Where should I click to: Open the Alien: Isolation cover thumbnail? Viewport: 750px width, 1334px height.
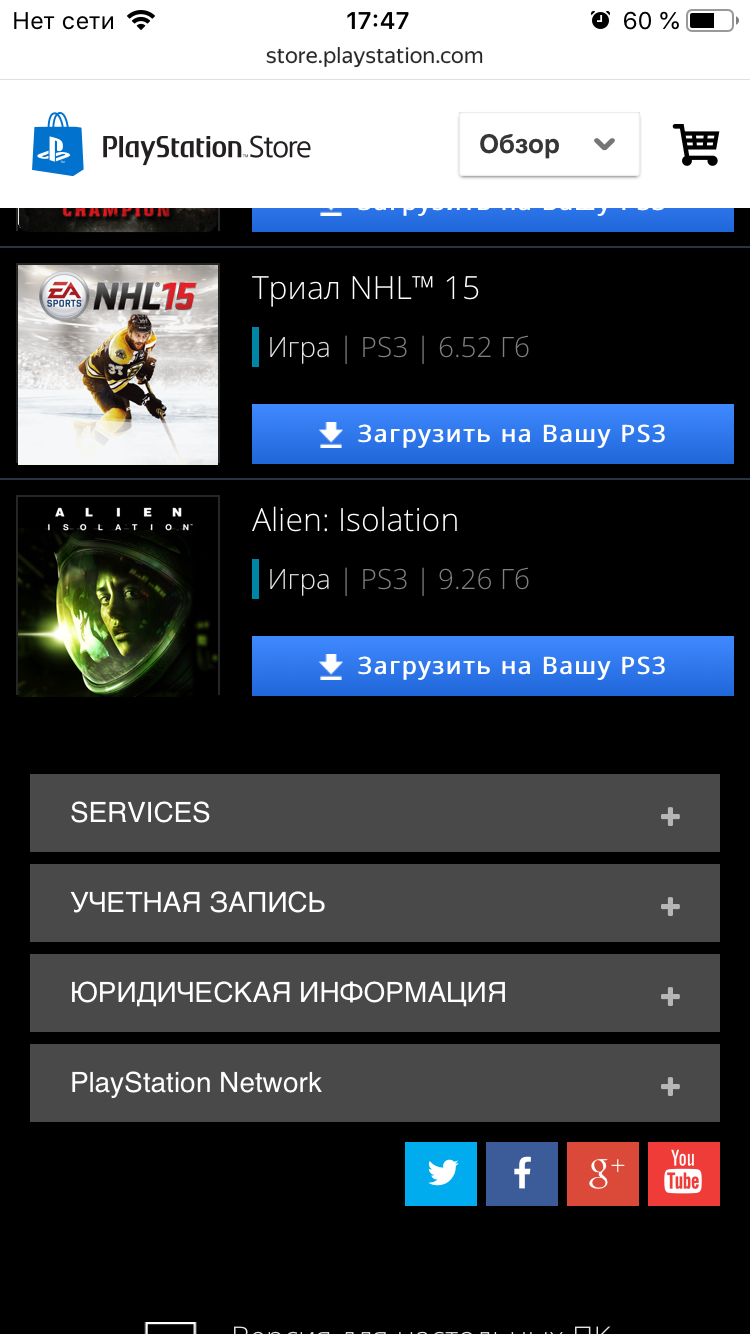118,596
